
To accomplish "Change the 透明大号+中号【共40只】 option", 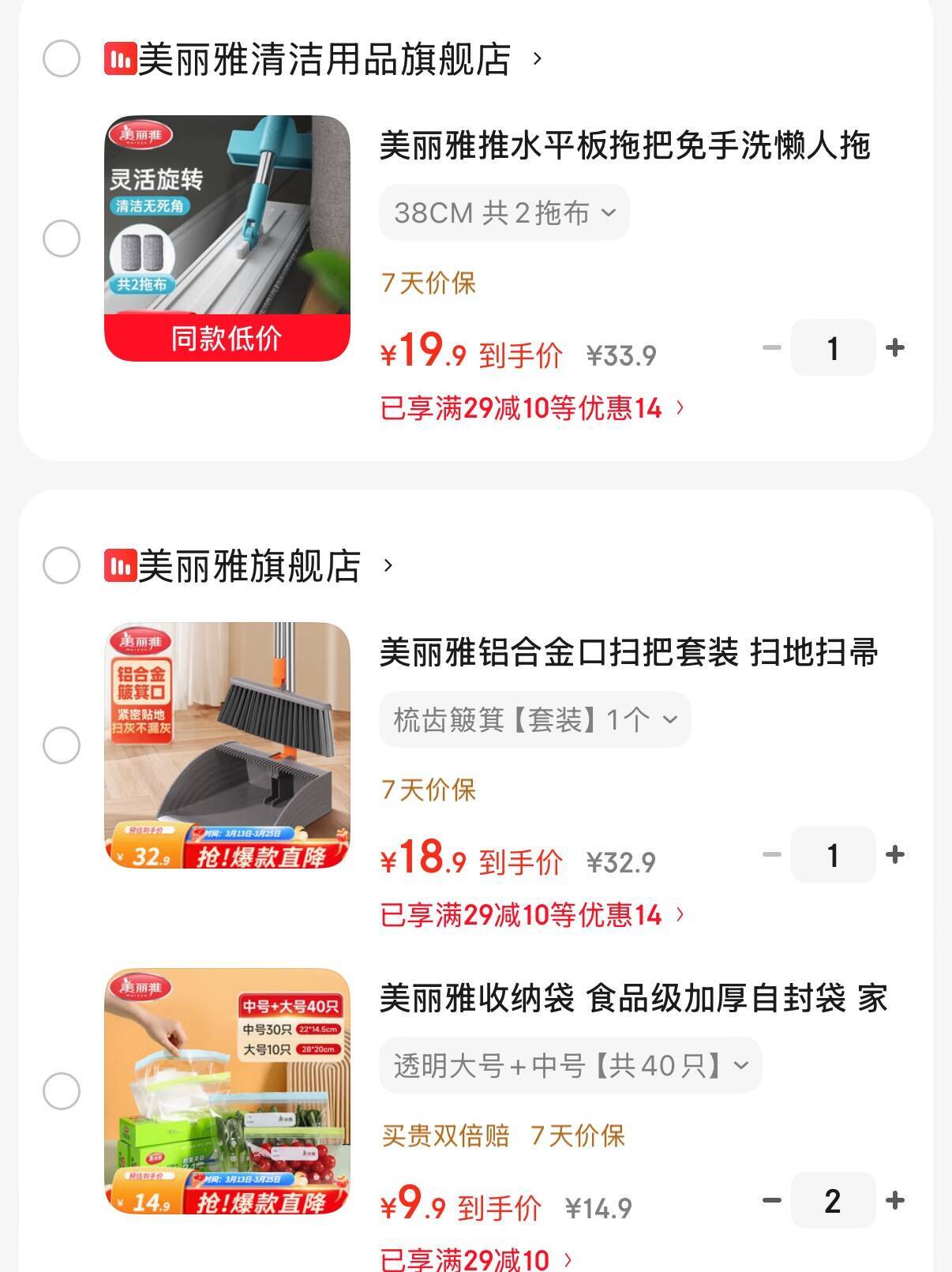I will point(570,1065).
